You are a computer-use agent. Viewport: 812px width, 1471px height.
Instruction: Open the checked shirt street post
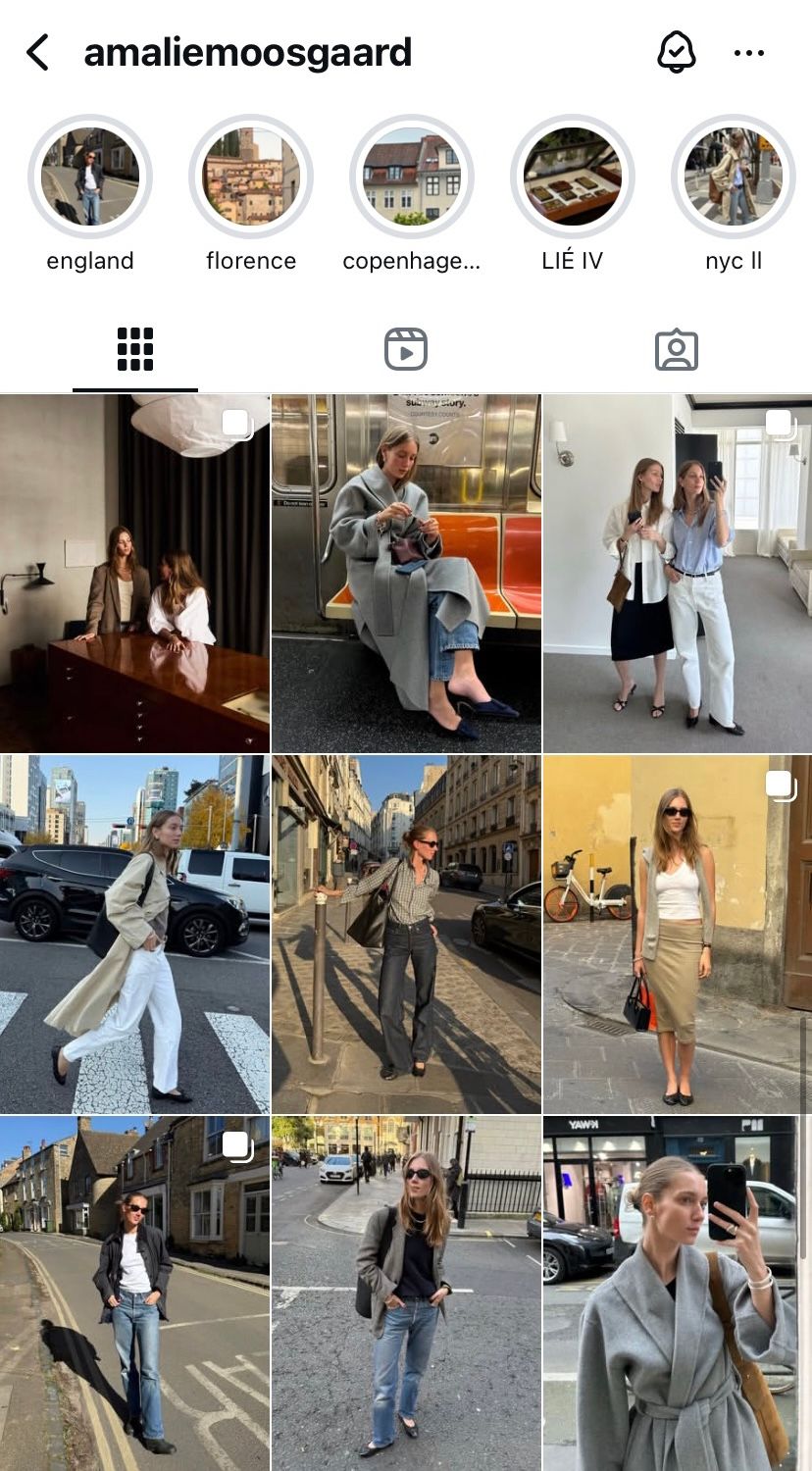406,934
